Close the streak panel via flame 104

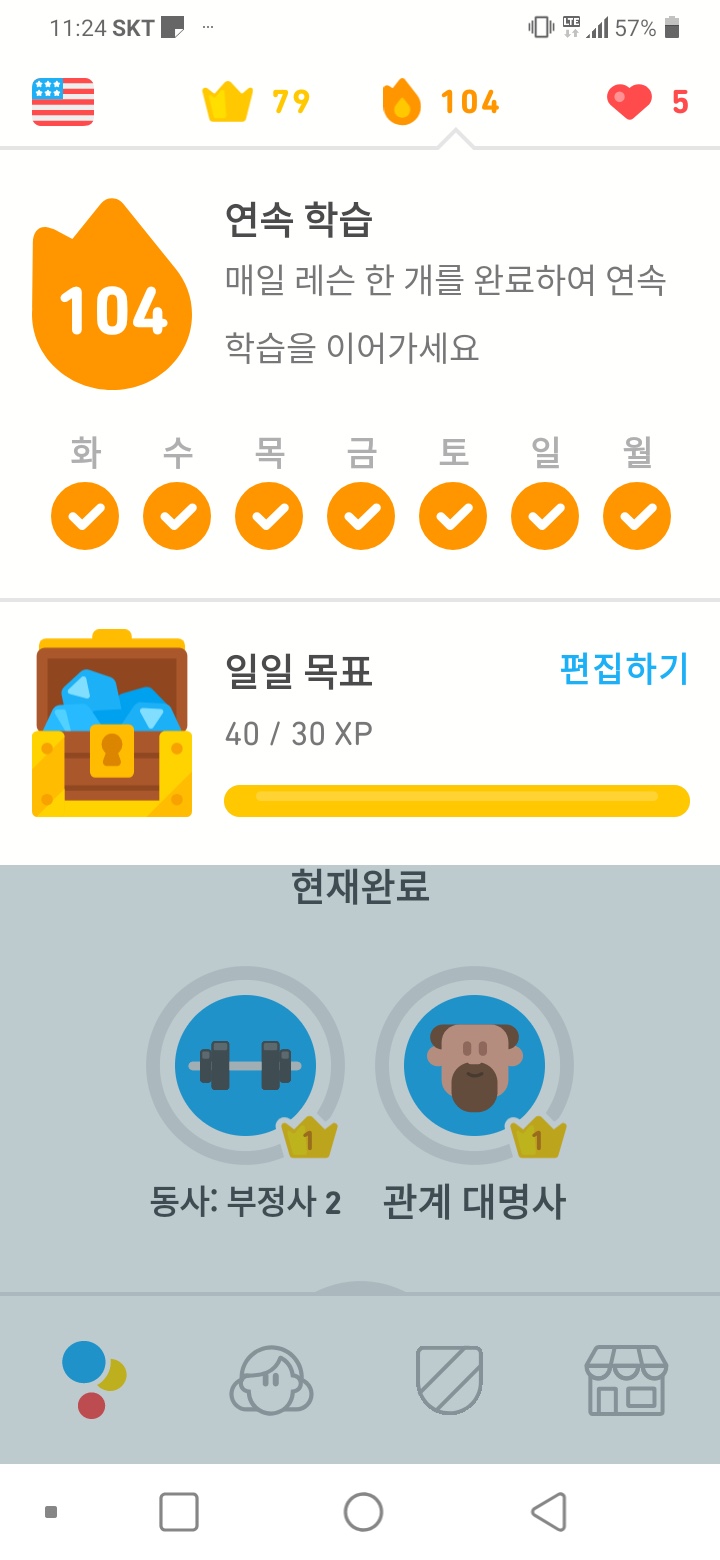coord(441,102)
